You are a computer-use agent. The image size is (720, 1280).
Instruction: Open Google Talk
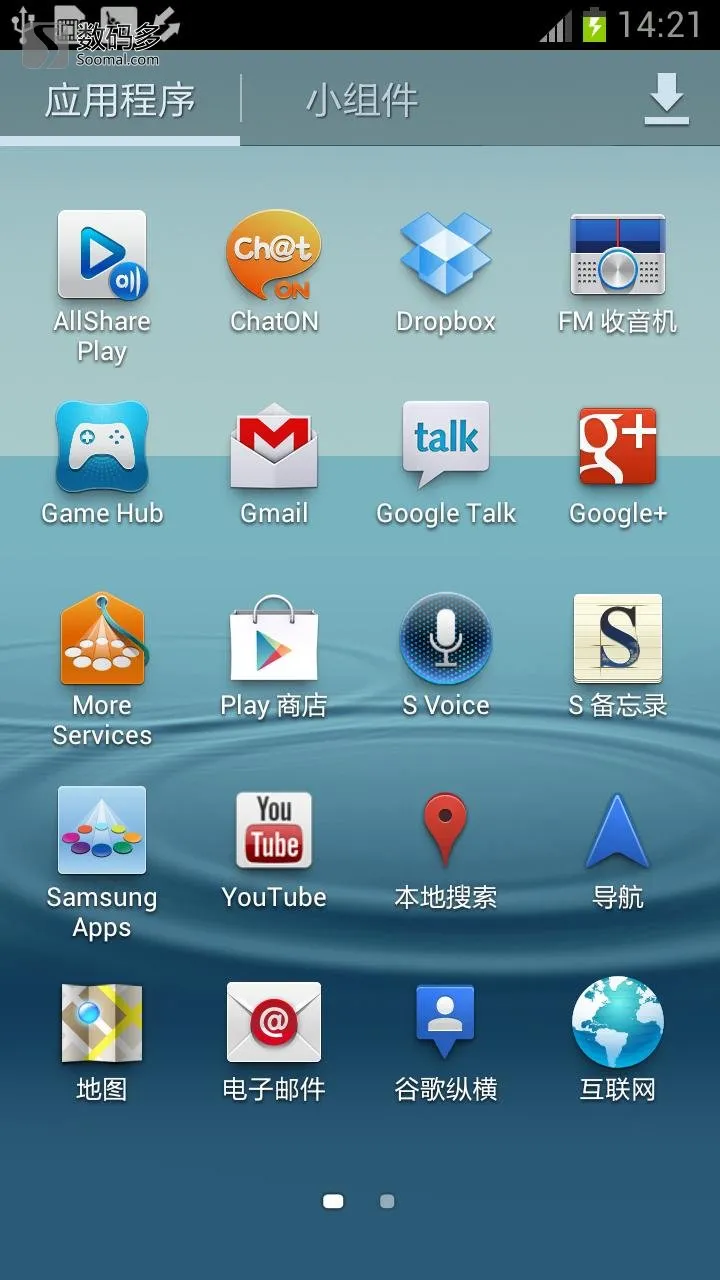(x=446, y=448)
